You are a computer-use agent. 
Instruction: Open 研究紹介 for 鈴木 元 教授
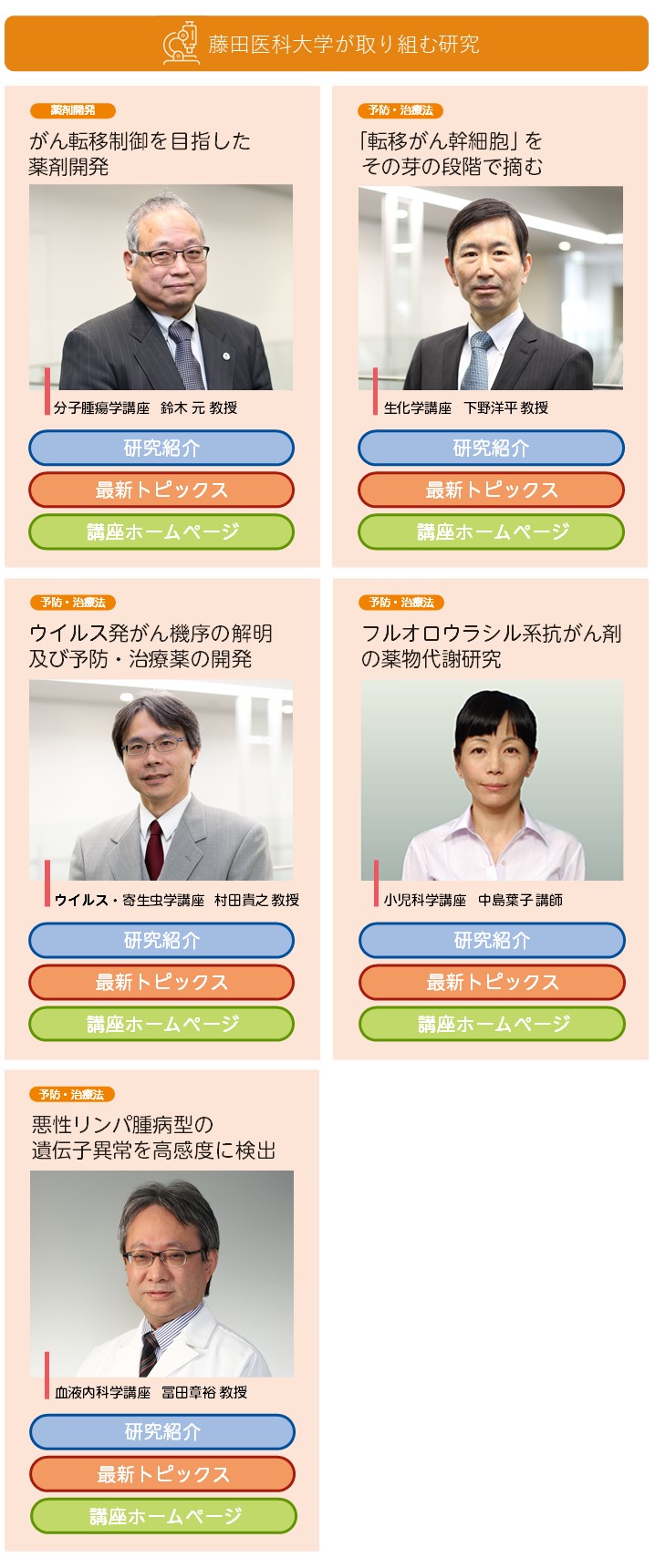161,448
